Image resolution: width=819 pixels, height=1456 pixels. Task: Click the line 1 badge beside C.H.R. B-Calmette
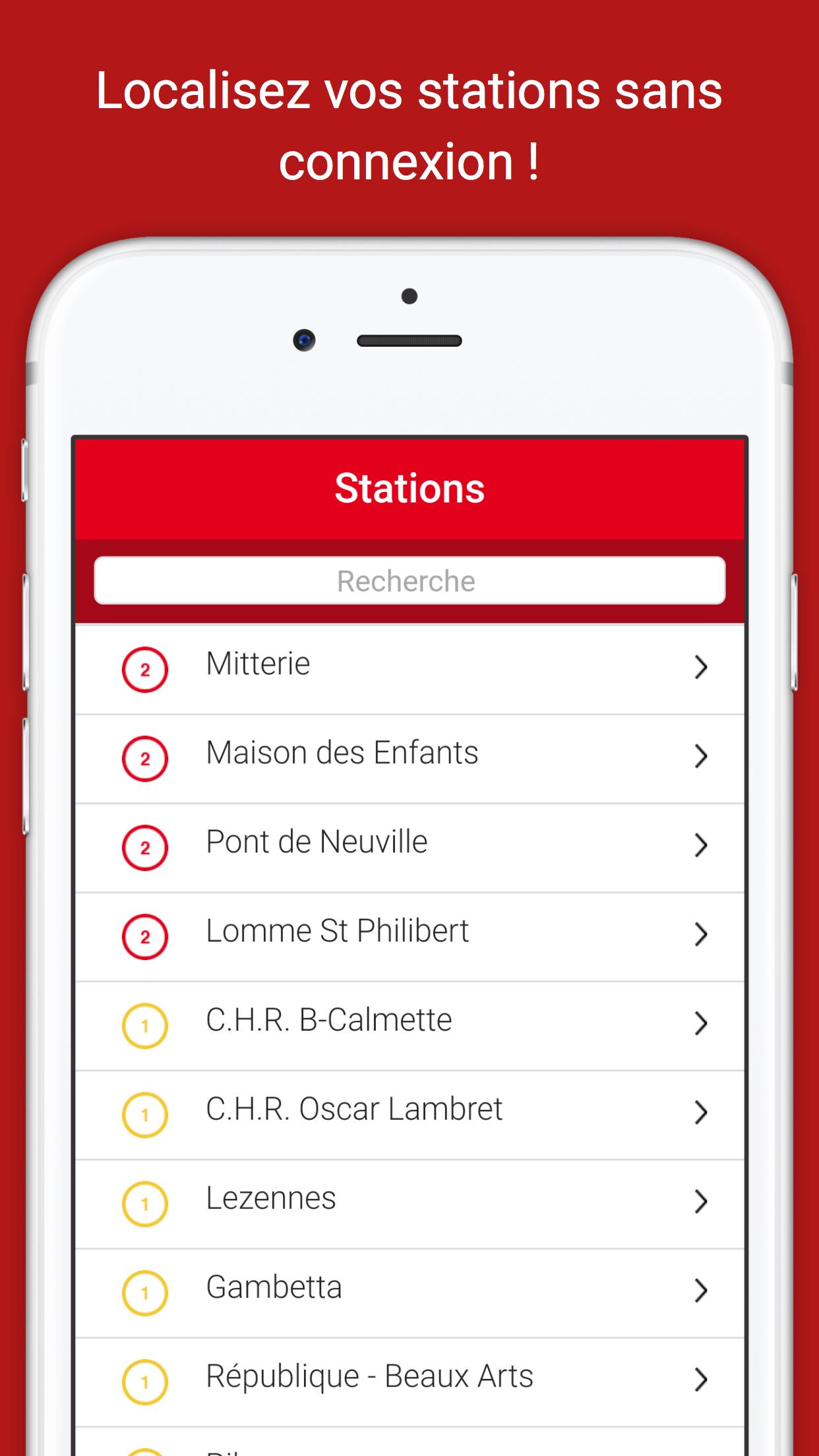[146, 1026]
